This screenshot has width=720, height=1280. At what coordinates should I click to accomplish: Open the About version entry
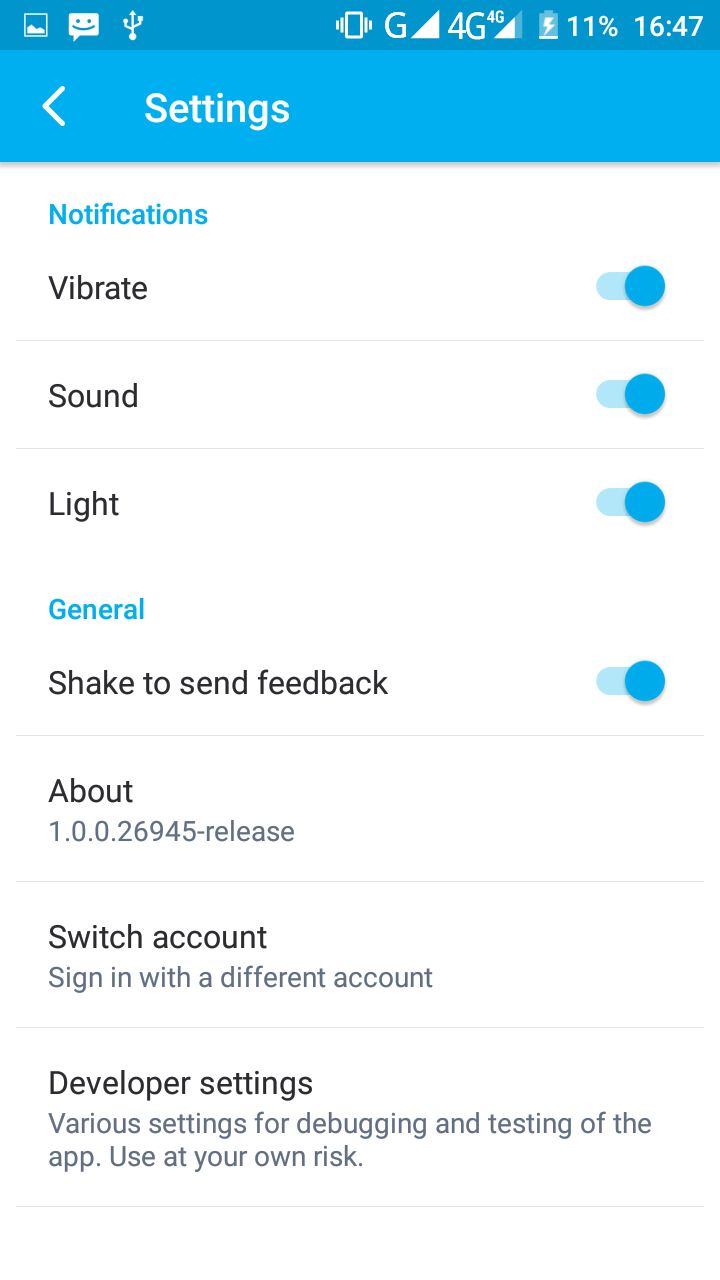point(360,809)
